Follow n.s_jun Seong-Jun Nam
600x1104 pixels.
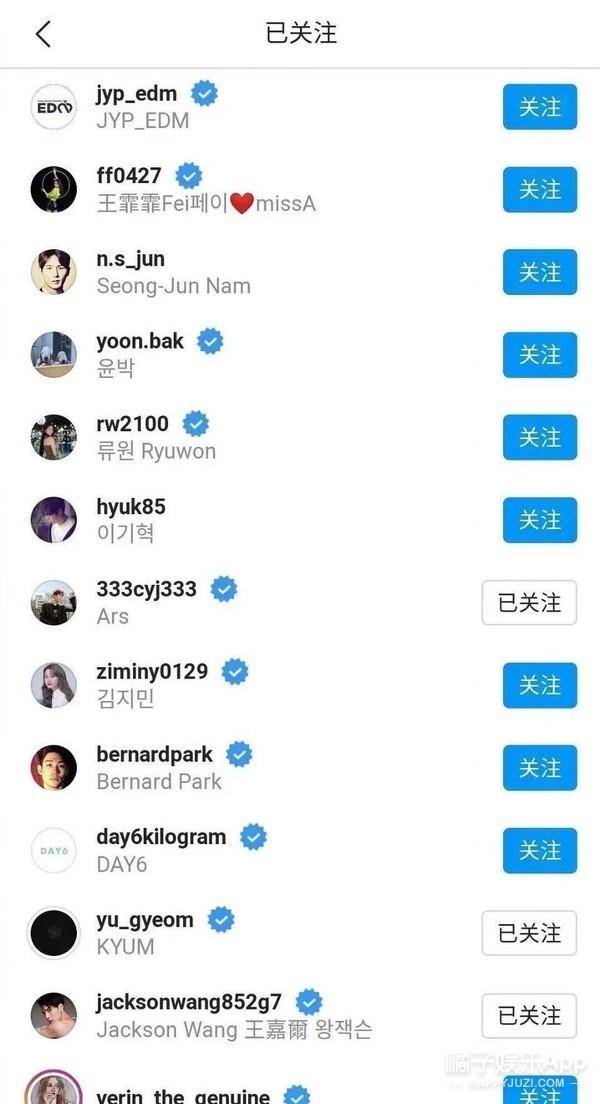click(x=539, y=272)
